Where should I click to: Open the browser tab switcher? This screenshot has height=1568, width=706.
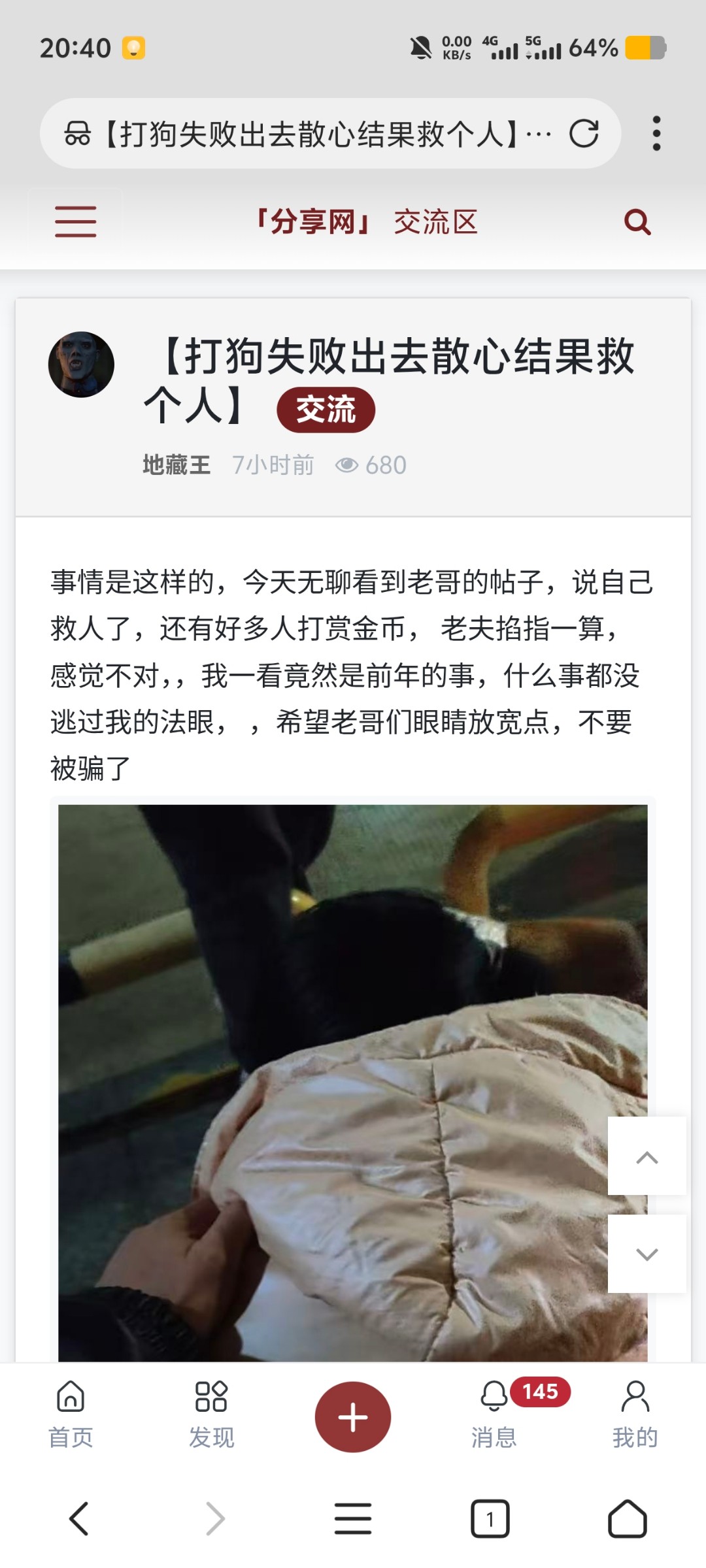(490, 1518)
